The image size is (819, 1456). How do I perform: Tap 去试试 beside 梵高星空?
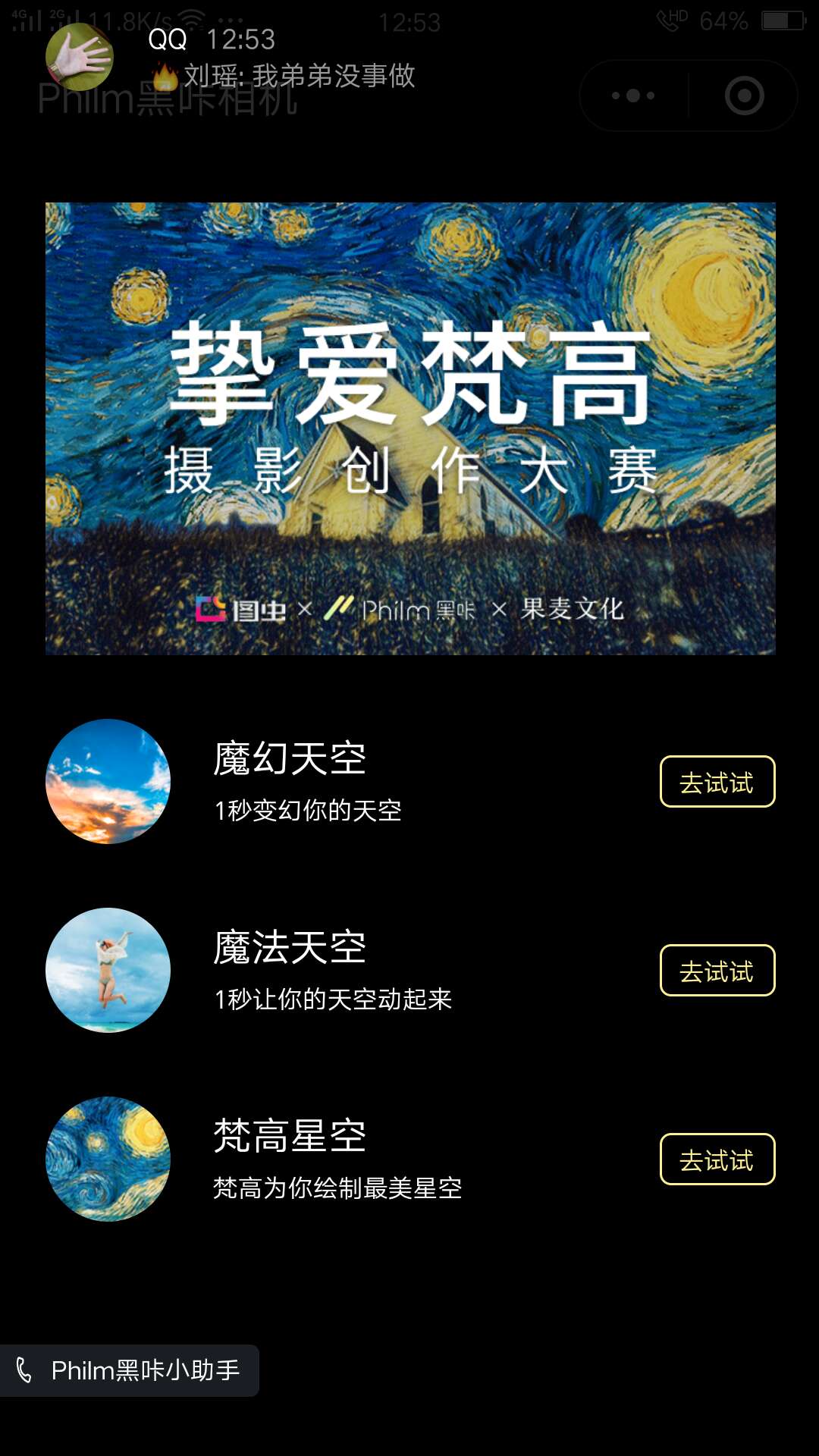coord(716,1160)
